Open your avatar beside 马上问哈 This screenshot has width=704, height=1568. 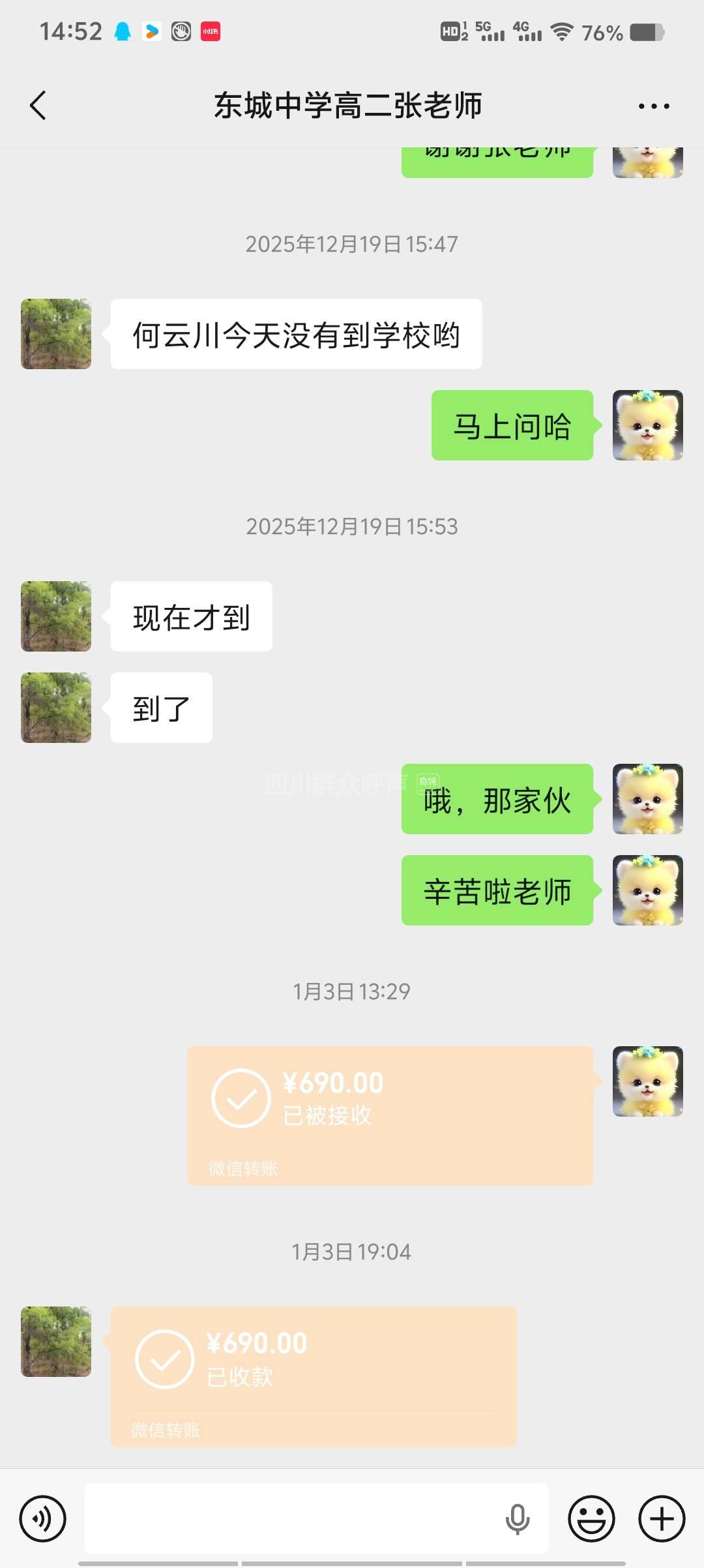pos(647,425)
